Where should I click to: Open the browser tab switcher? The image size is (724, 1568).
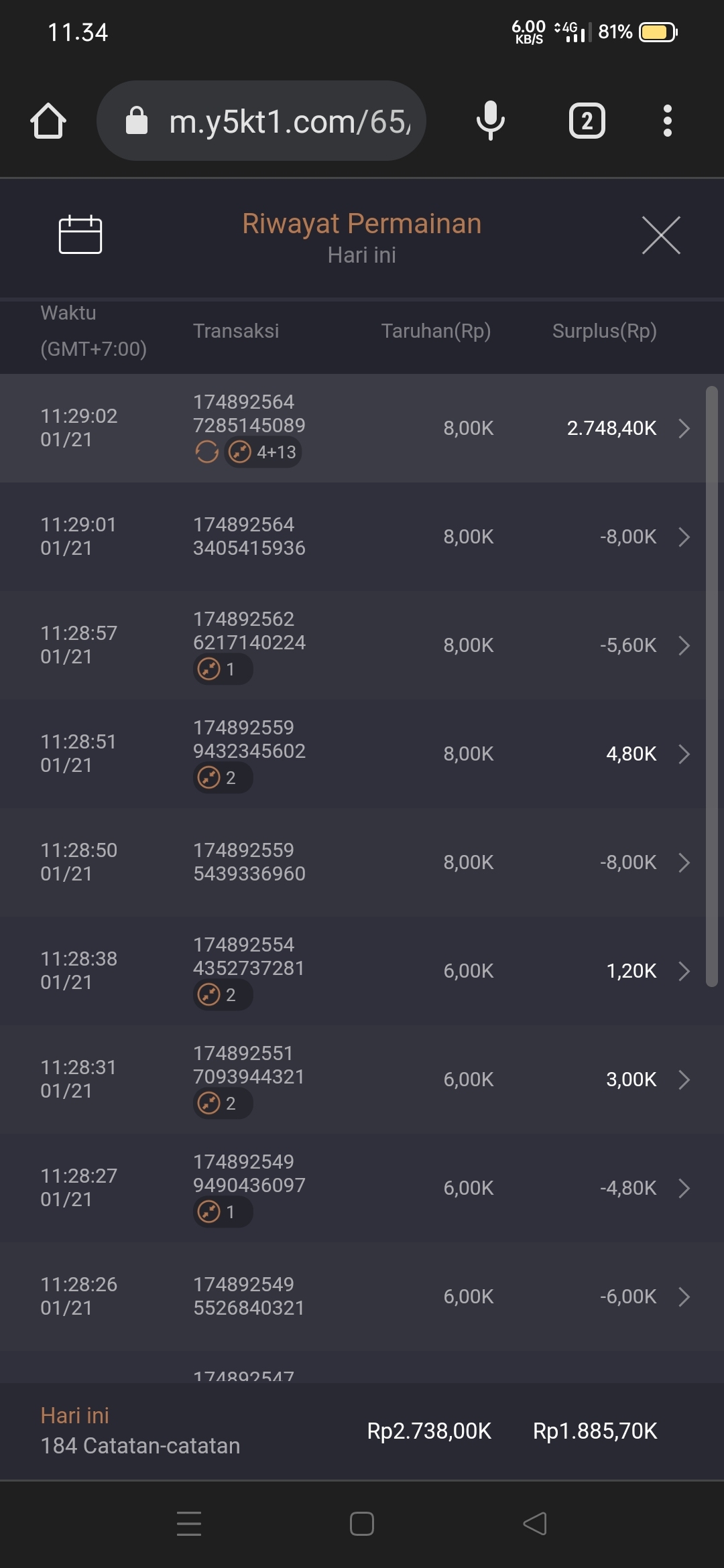pyautogui.click(x=587, y=121)
